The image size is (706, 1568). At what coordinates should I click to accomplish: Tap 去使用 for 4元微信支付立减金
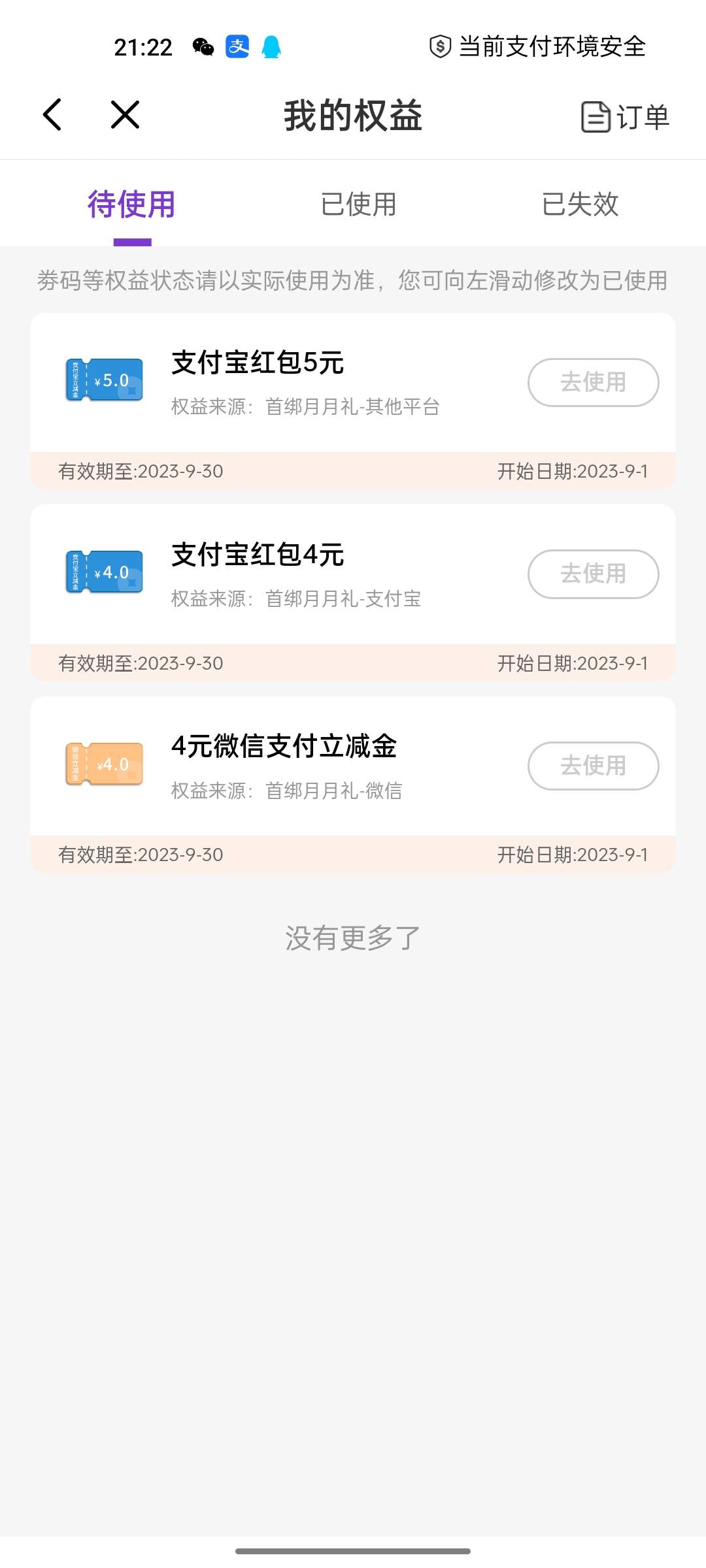pos(593,766)
